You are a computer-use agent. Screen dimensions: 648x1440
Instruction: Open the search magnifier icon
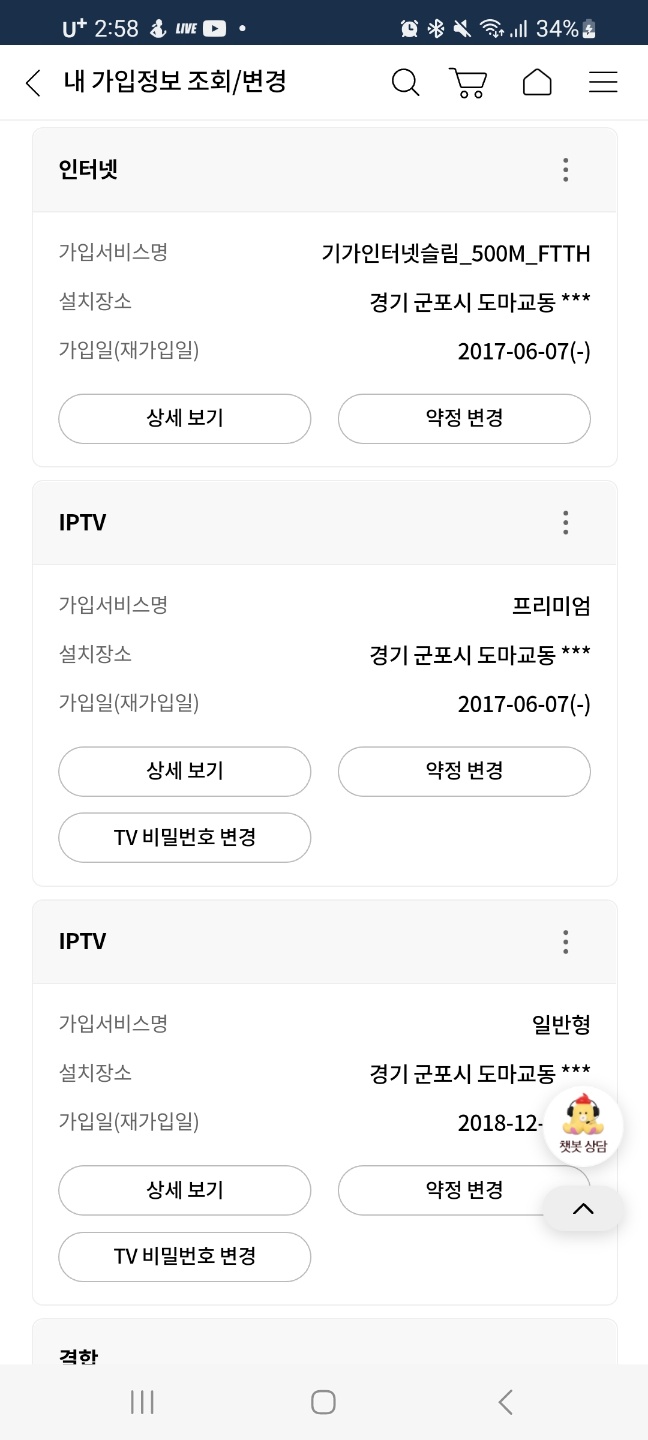point(405,83)
